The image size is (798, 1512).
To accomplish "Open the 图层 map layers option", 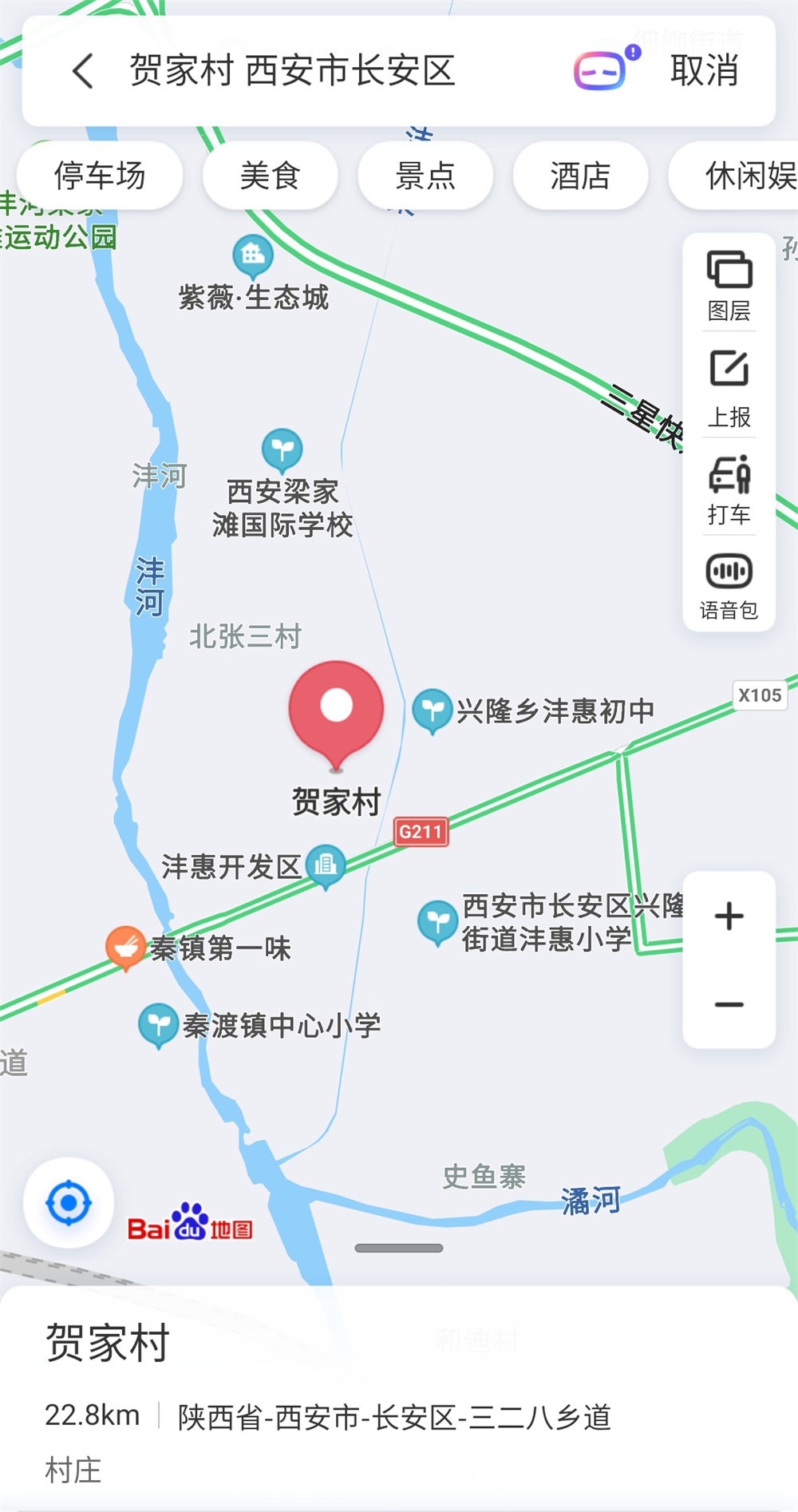I will click(x=729, y=285).
